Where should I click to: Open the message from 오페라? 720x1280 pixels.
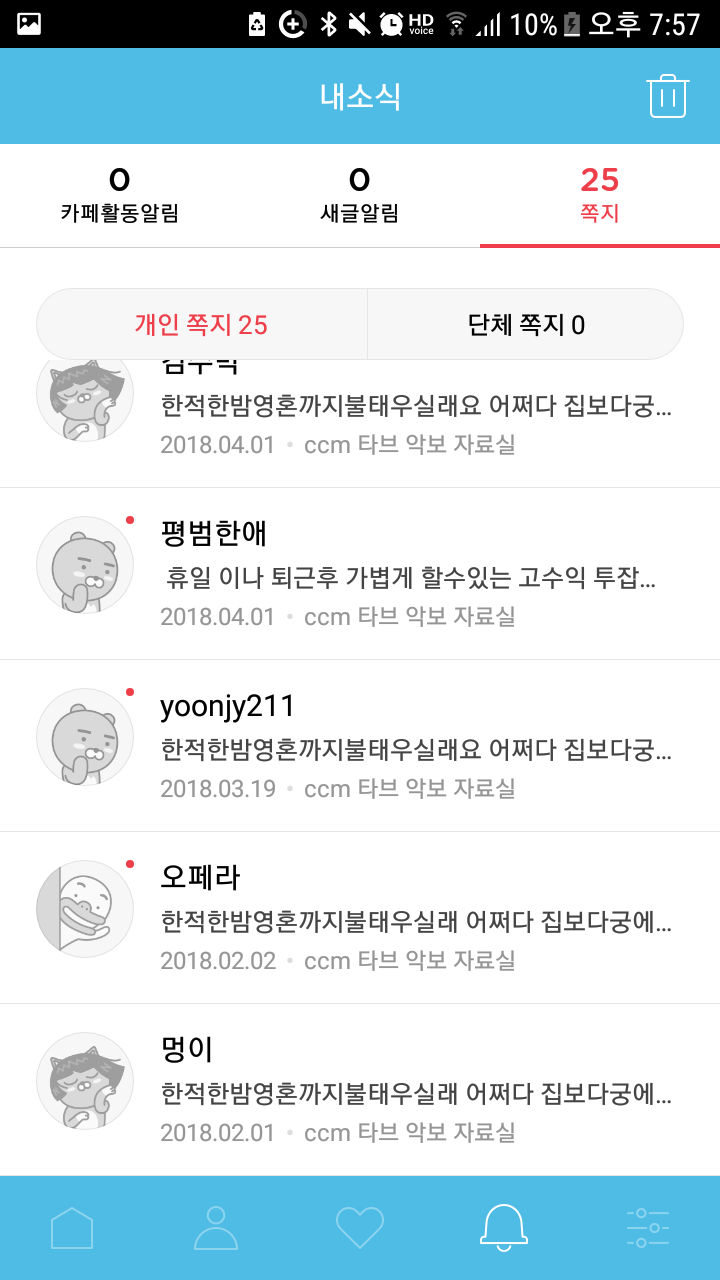click(x=400, y=918)
